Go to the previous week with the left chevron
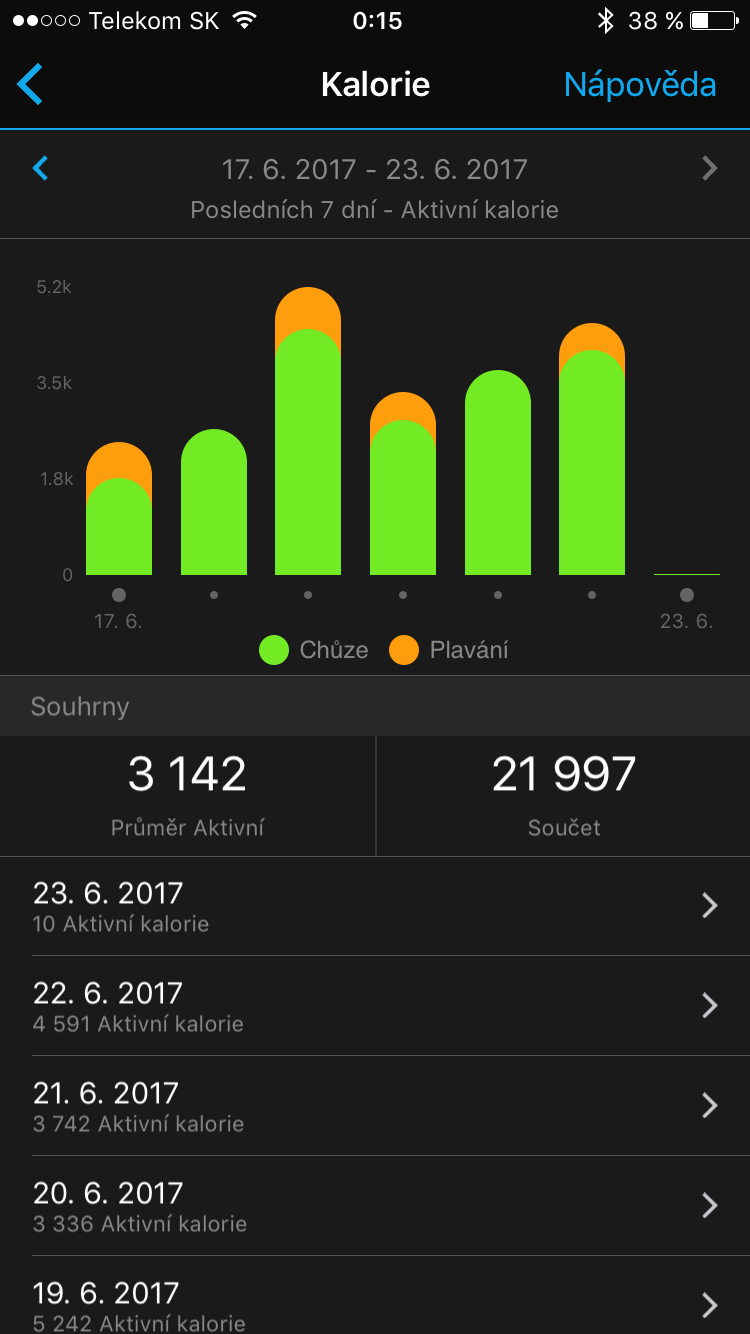This screenshot has width=750, height=1334. click(40, 168)
